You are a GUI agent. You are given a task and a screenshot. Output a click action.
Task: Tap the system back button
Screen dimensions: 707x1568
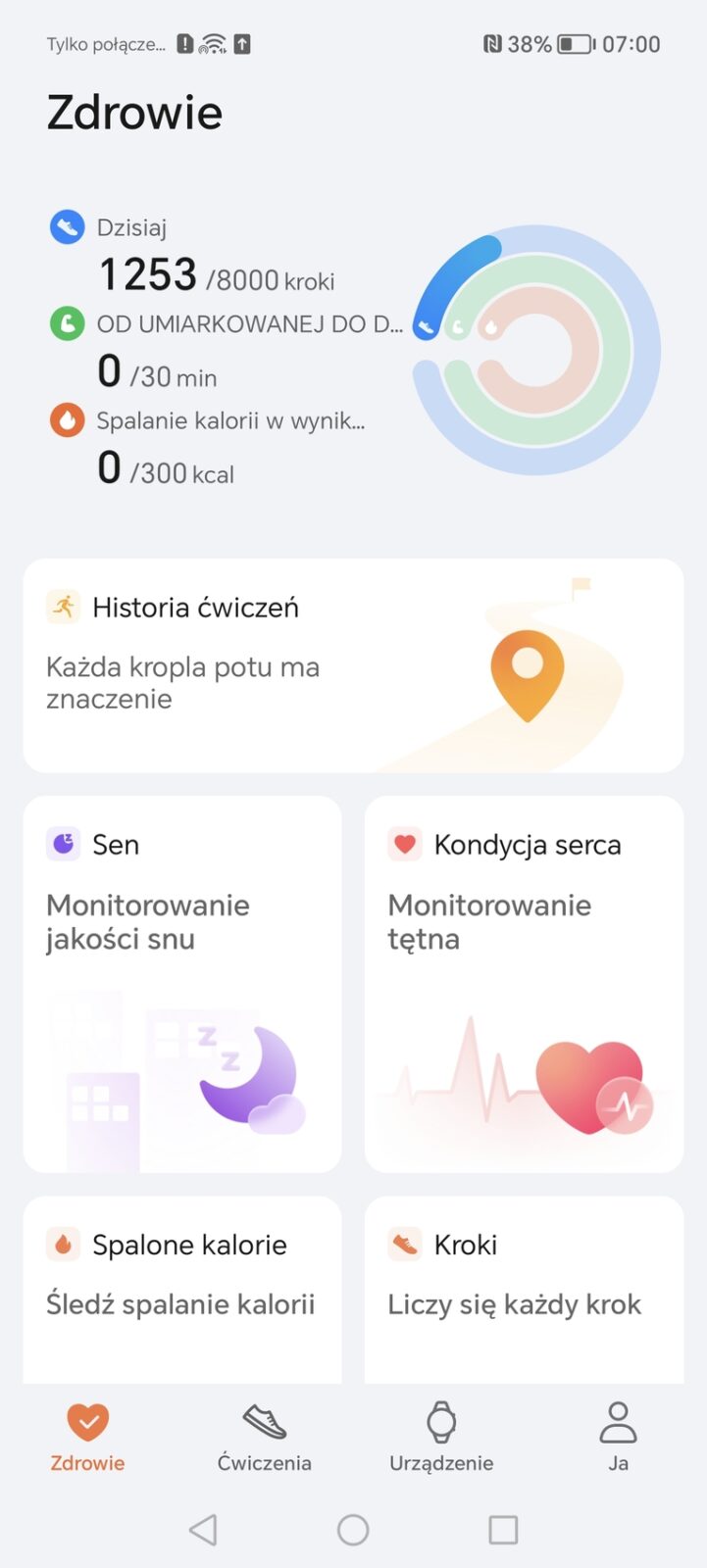pos(203,1530)
